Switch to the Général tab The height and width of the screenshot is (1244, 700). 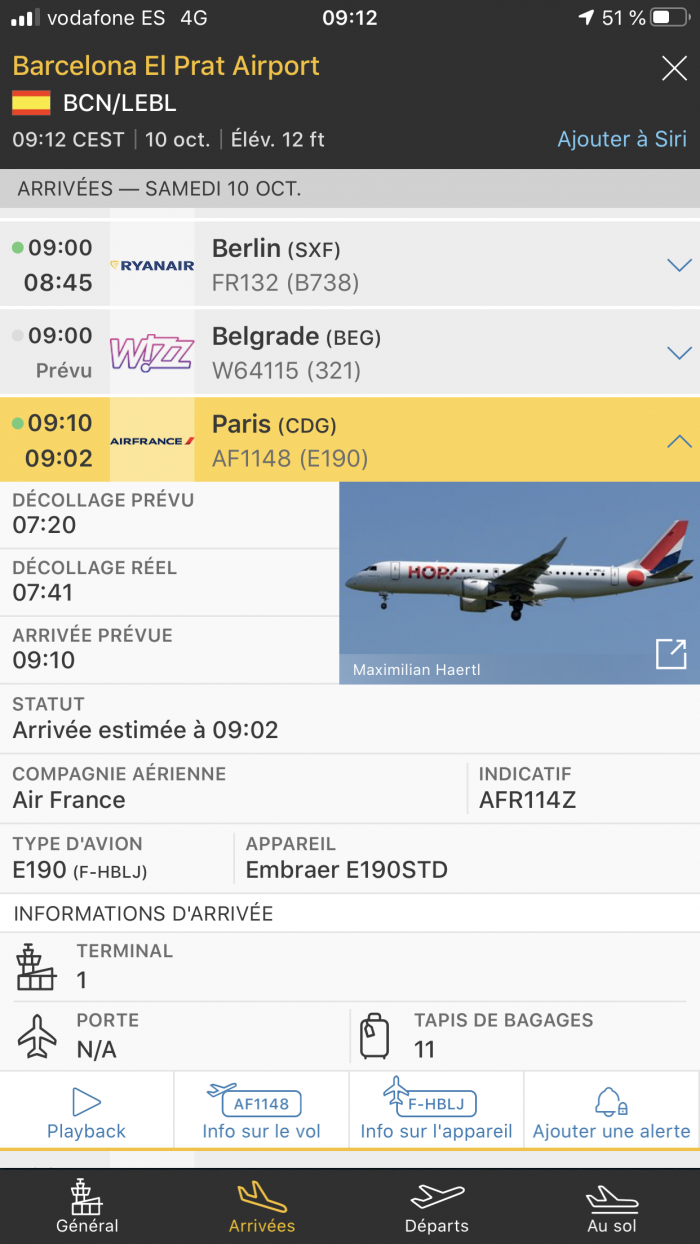pyautogui.click(x=87, y=1206)
